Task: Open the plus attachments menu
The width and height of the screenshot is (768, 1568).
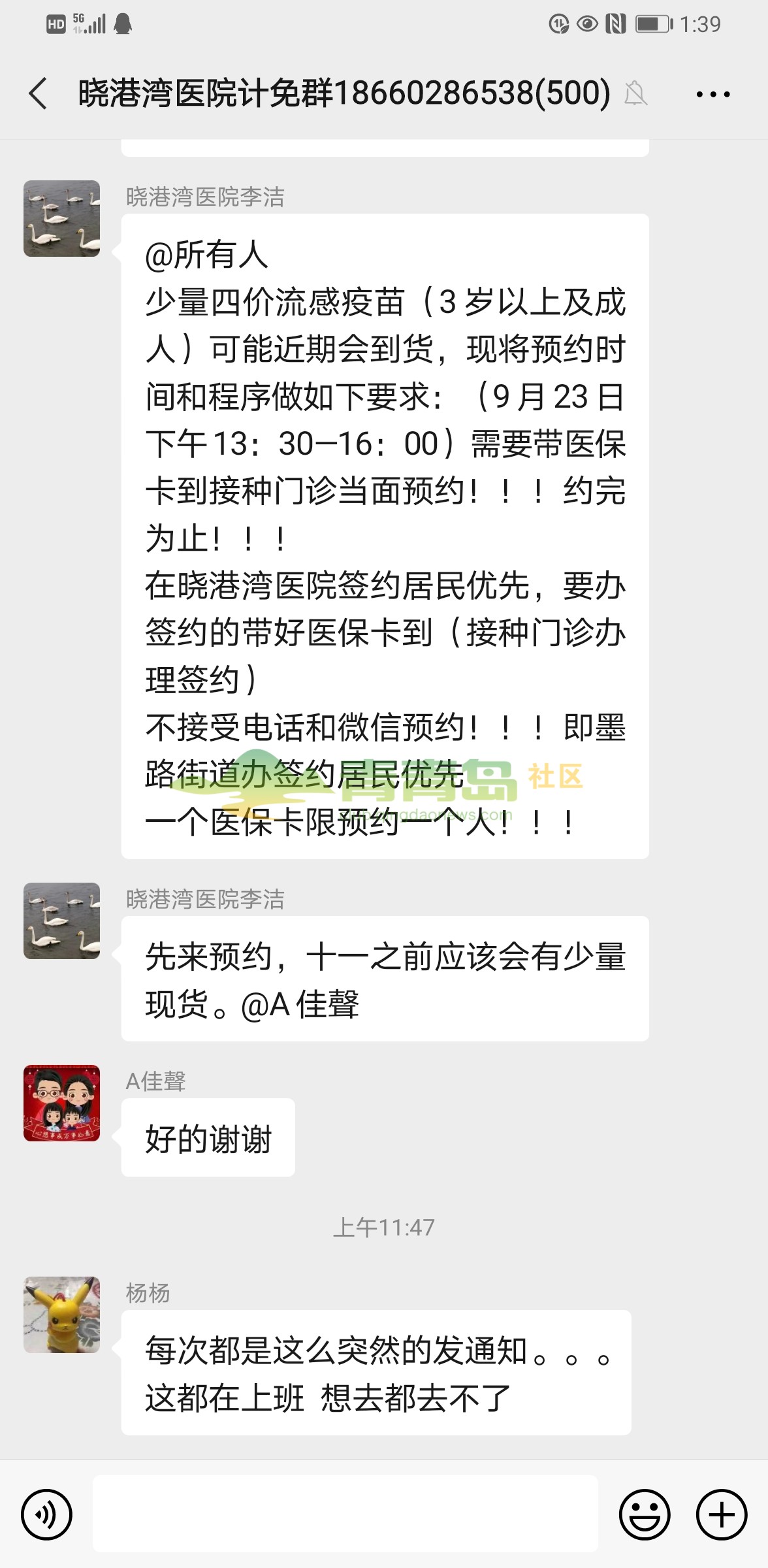Action: 721,1514
